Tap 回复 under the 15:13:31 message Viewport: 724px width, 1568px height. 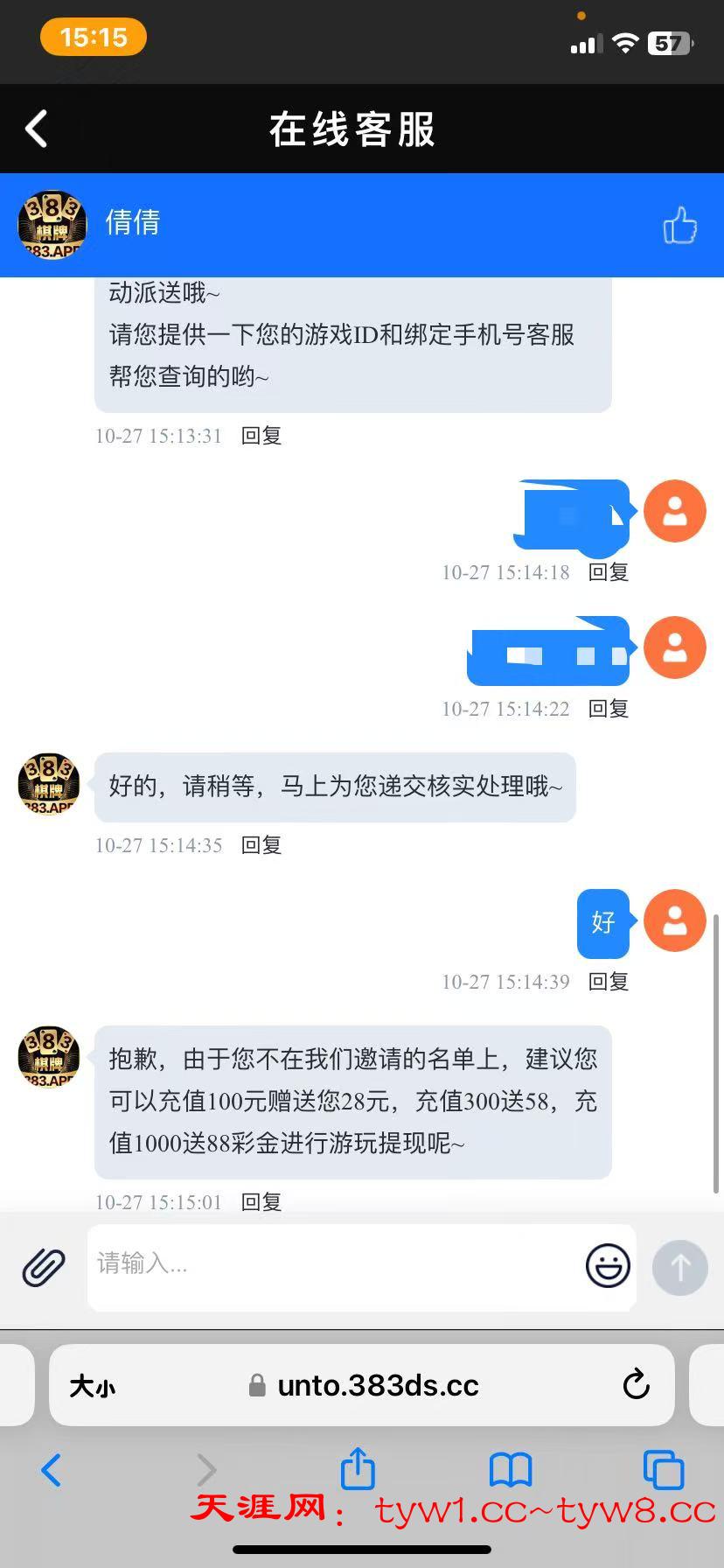[x=261, y=436]
